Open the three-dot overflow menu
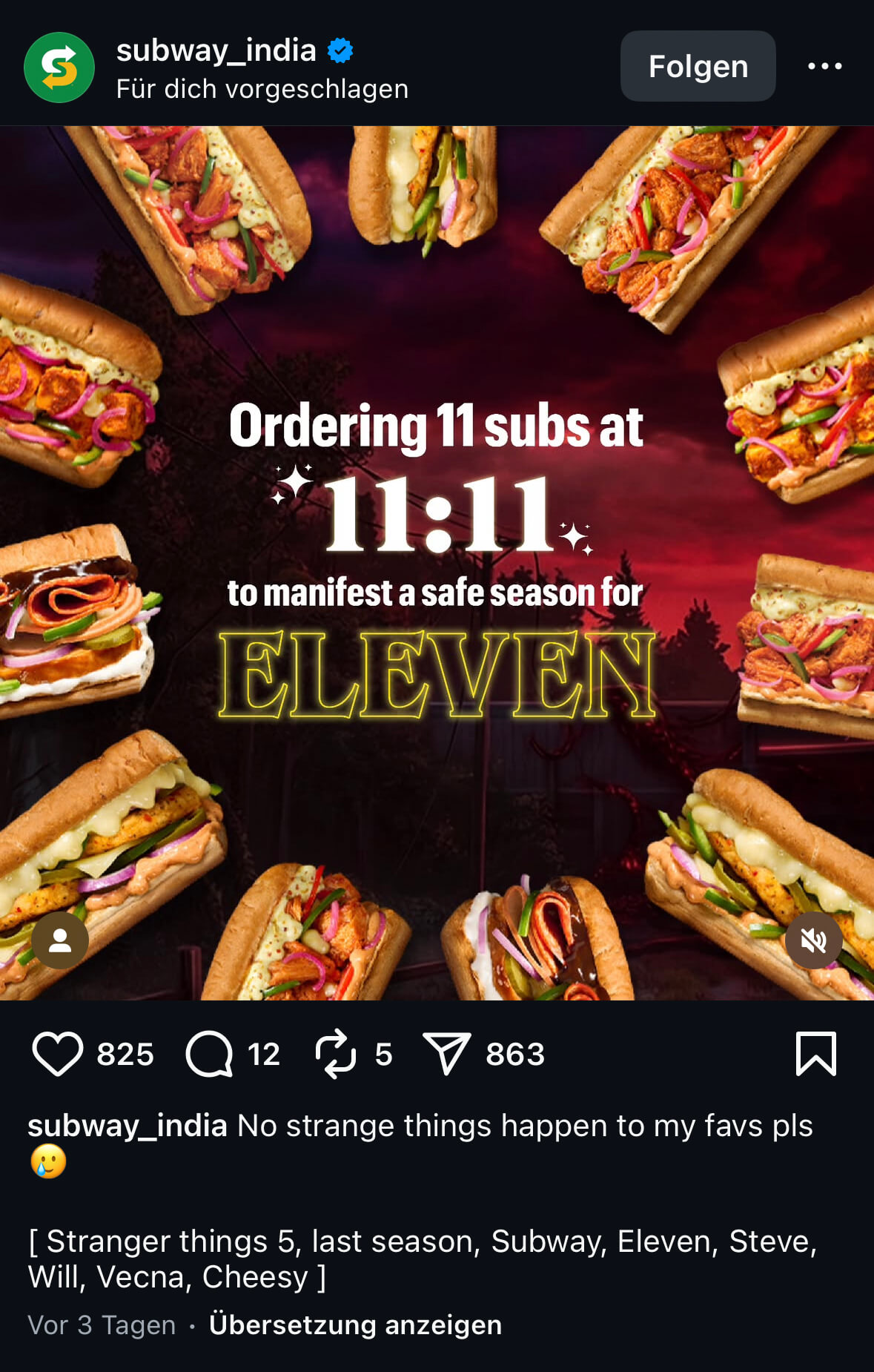This screenshot has width=874, height=1372. point(824,66)
